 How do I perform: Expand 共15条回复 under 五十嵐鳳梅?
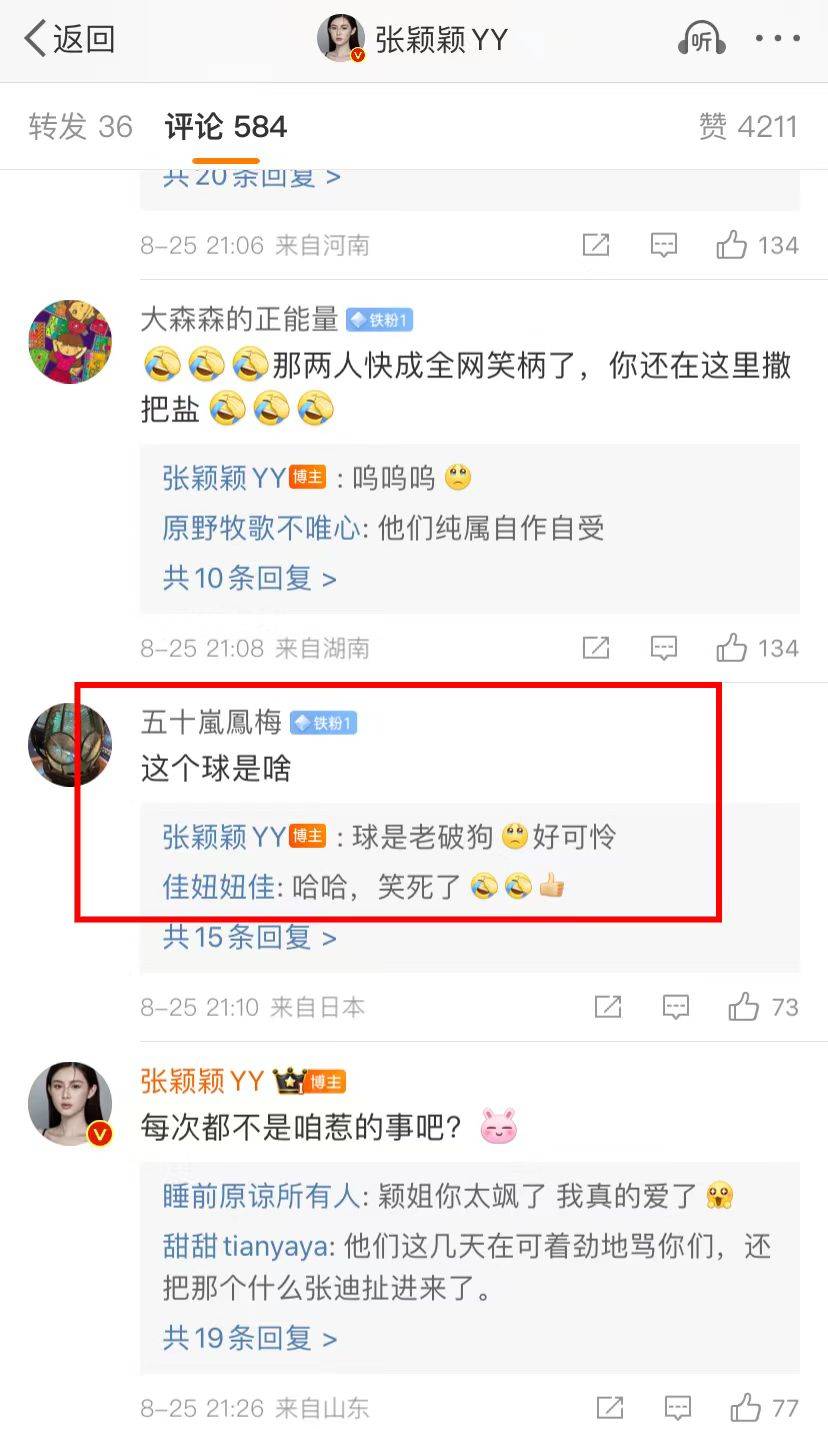tap(249, 937)
